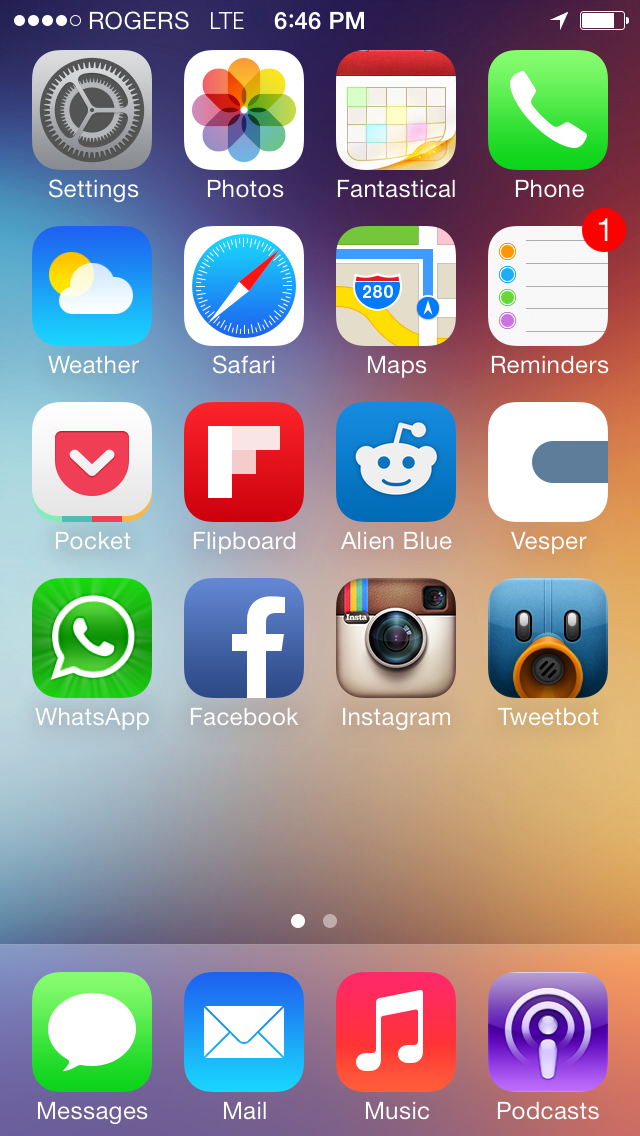Open Tweetbot
640x1136 pixels.
click(x=548, y=638)
